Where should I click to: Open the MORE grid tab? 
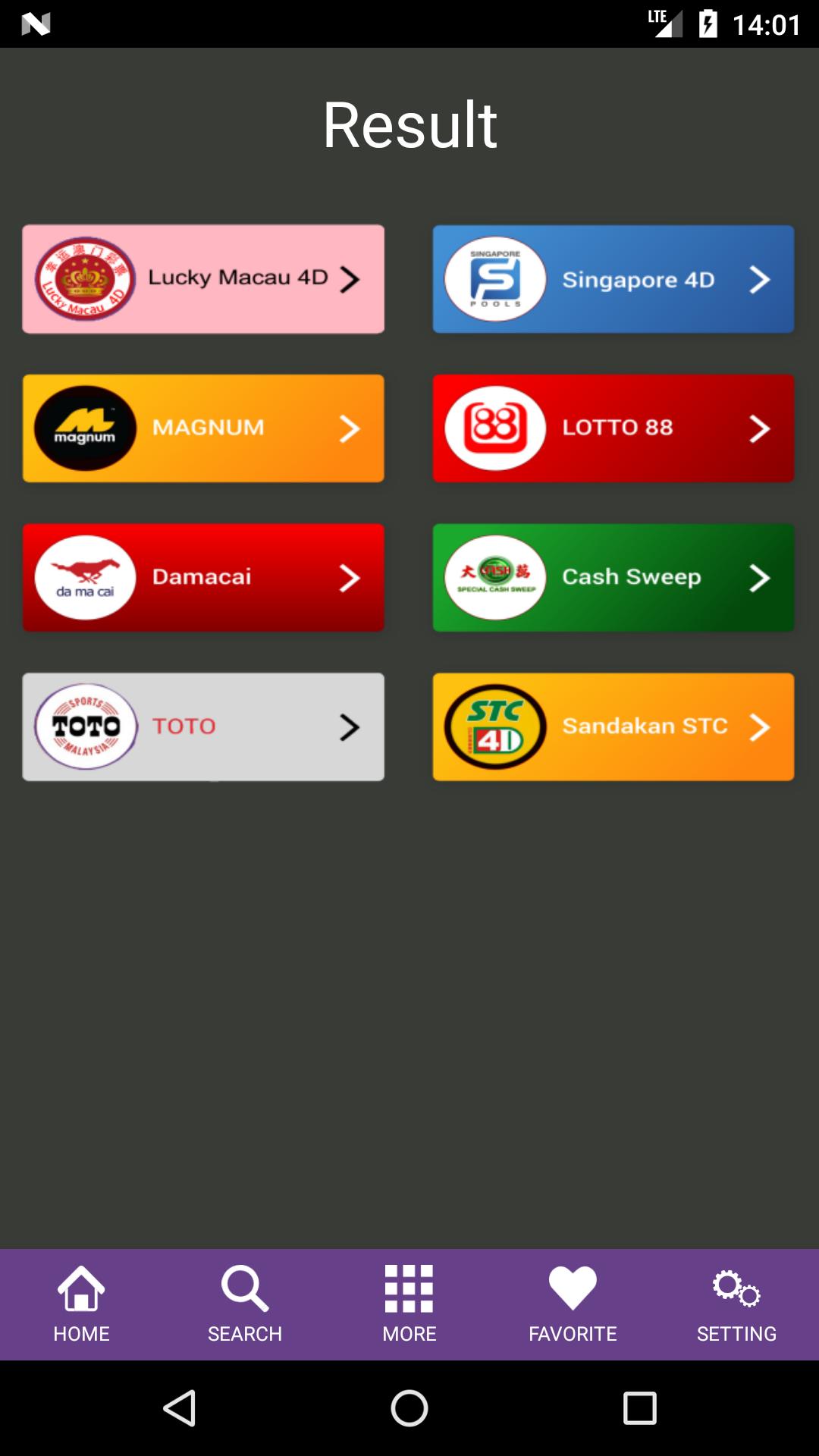[x=409, y=1304]
